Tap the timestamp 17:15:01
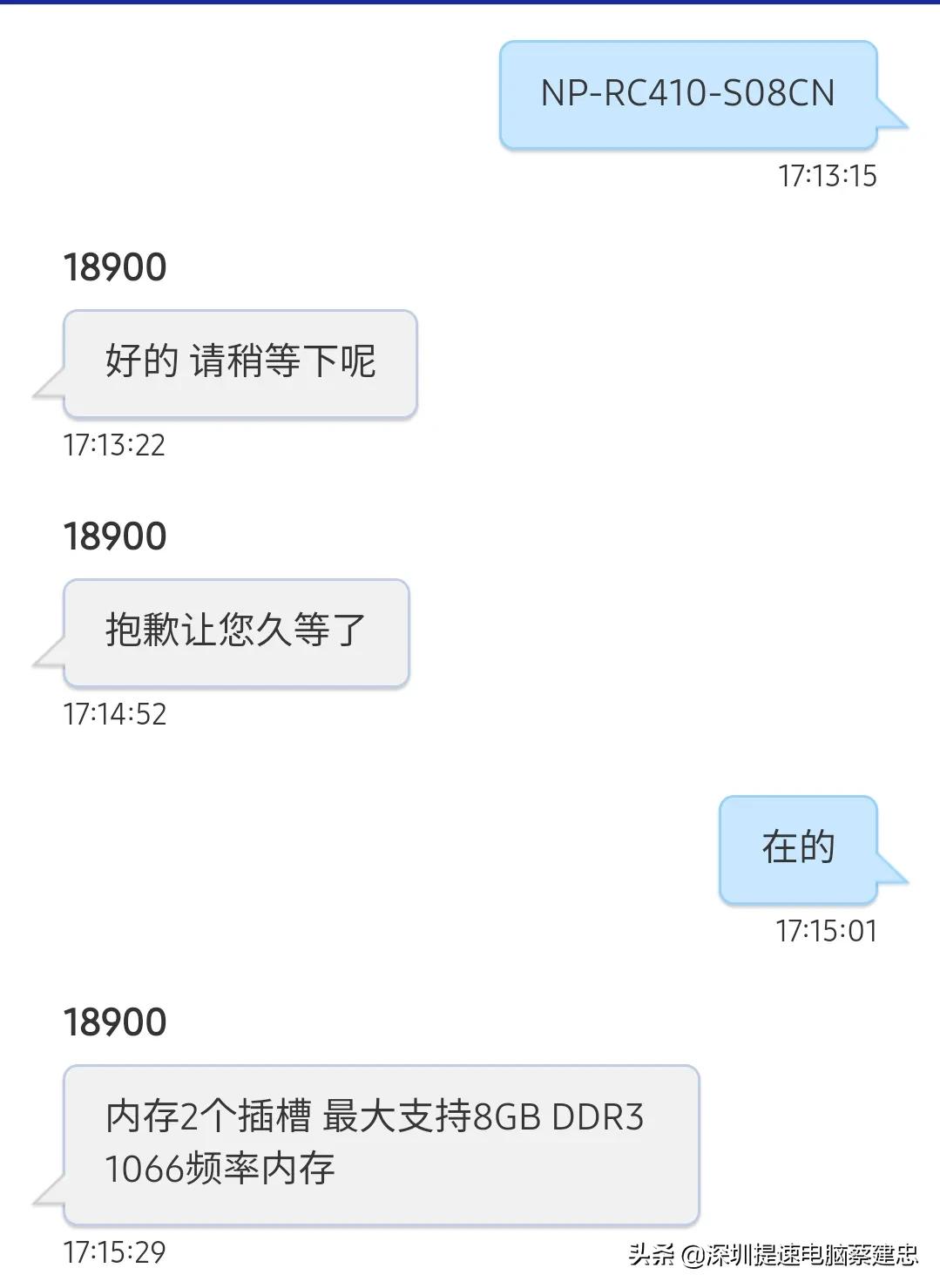 (825, 930)
